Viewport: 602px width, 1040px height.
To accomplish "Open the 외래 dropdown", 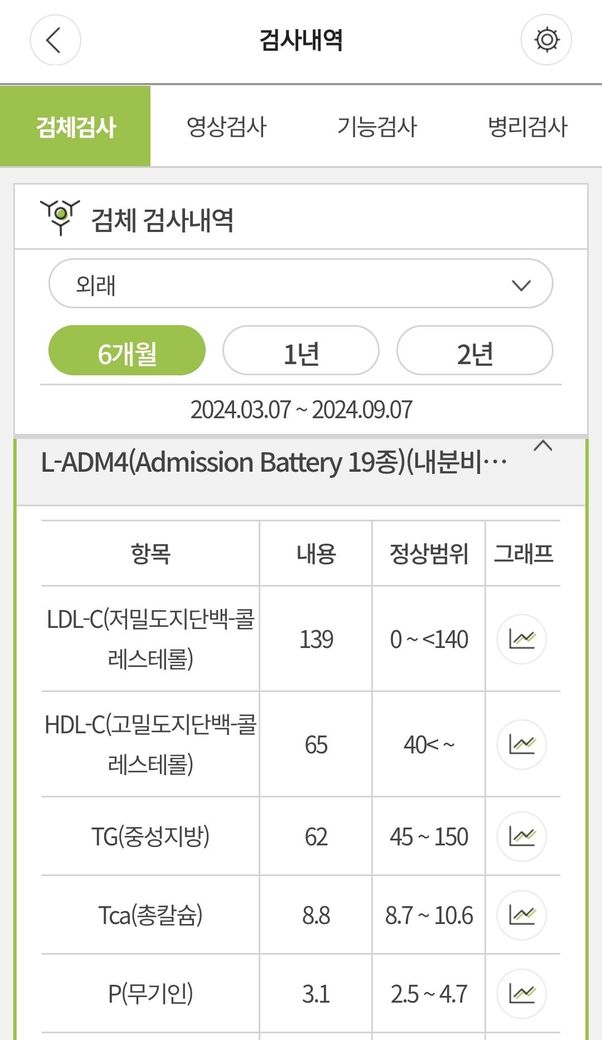I will (300, 284).
